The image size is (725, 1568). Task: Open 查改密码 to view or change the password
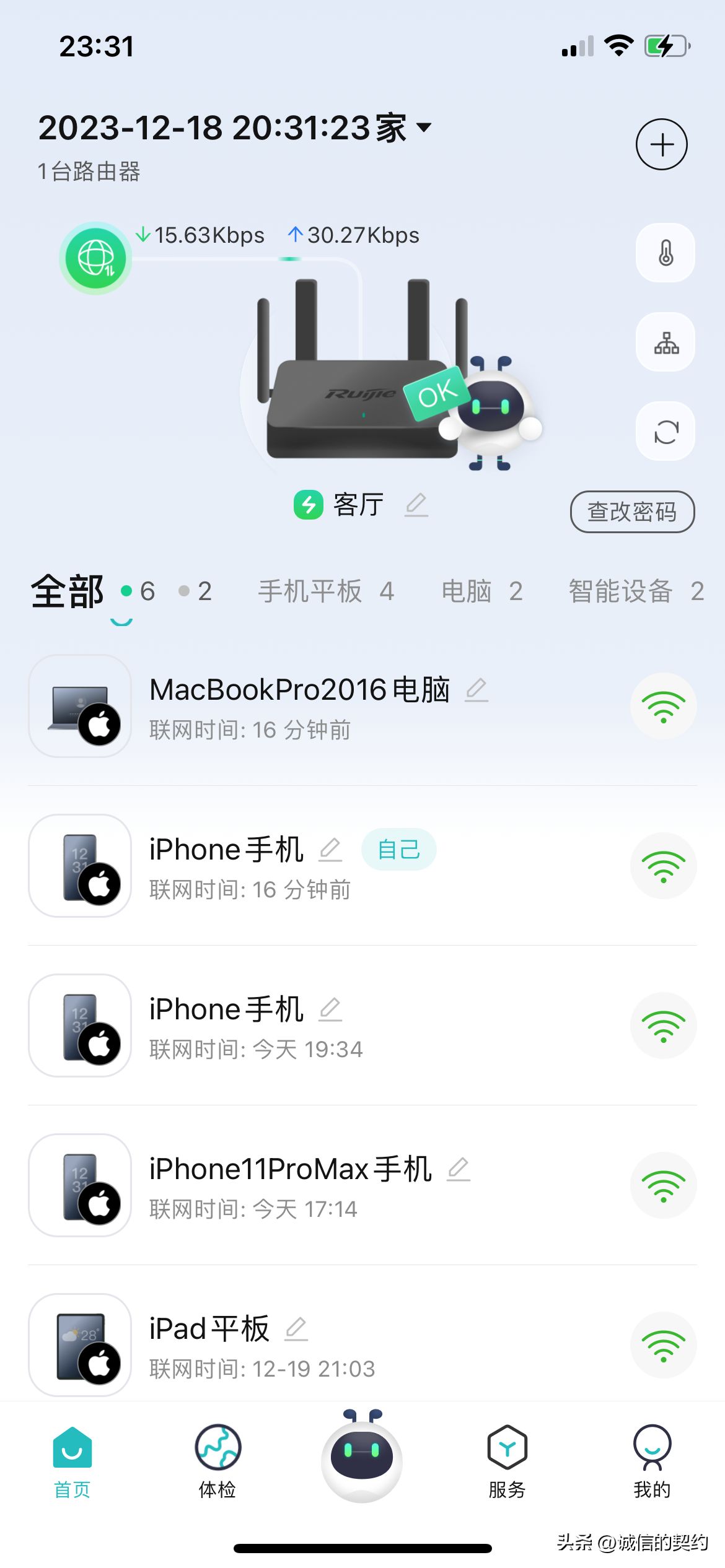coord(631,512)
